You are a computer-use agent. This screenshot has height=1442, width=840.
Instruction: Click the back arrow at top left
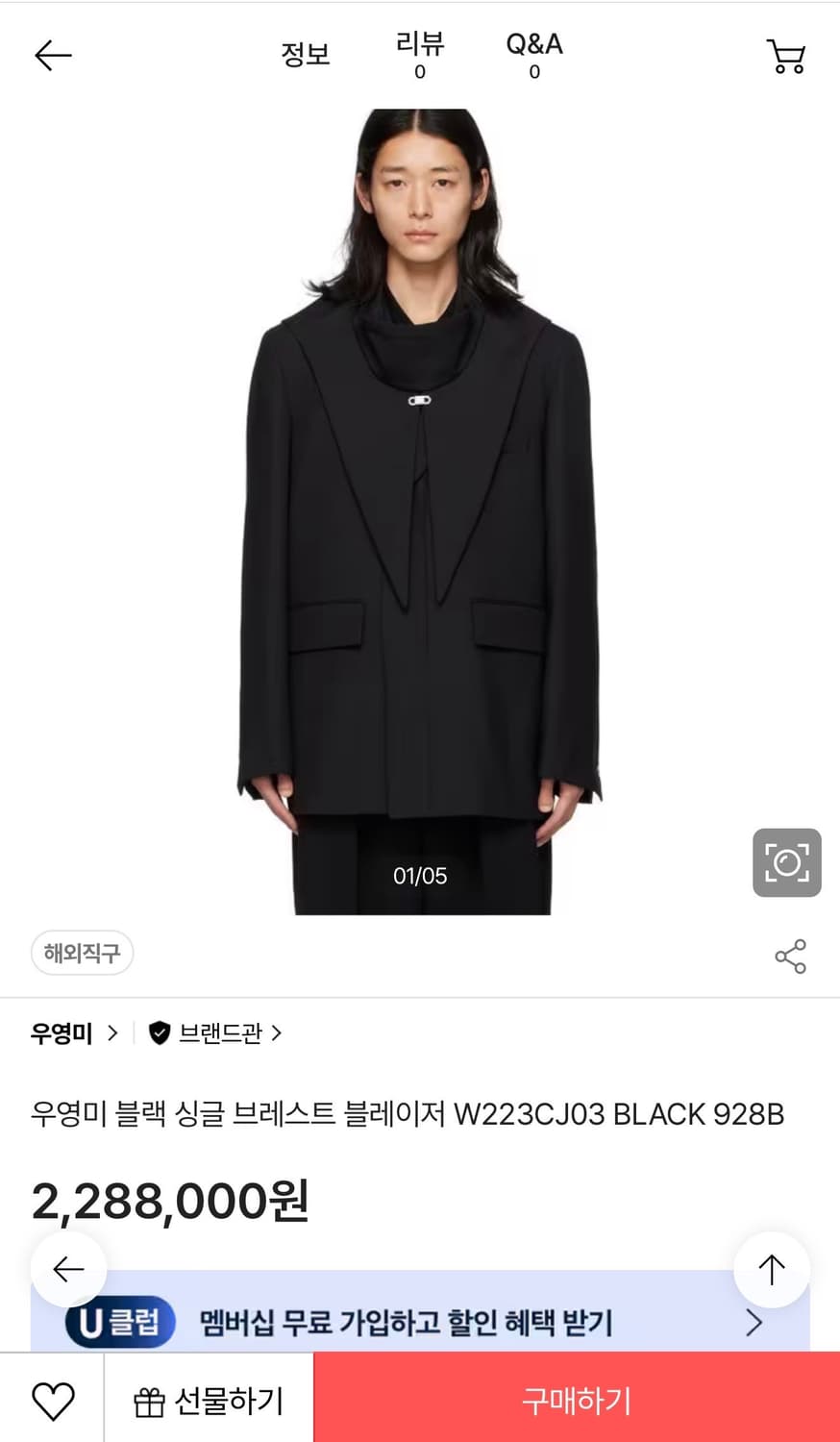pyautogui.click(x=53, y=55)
